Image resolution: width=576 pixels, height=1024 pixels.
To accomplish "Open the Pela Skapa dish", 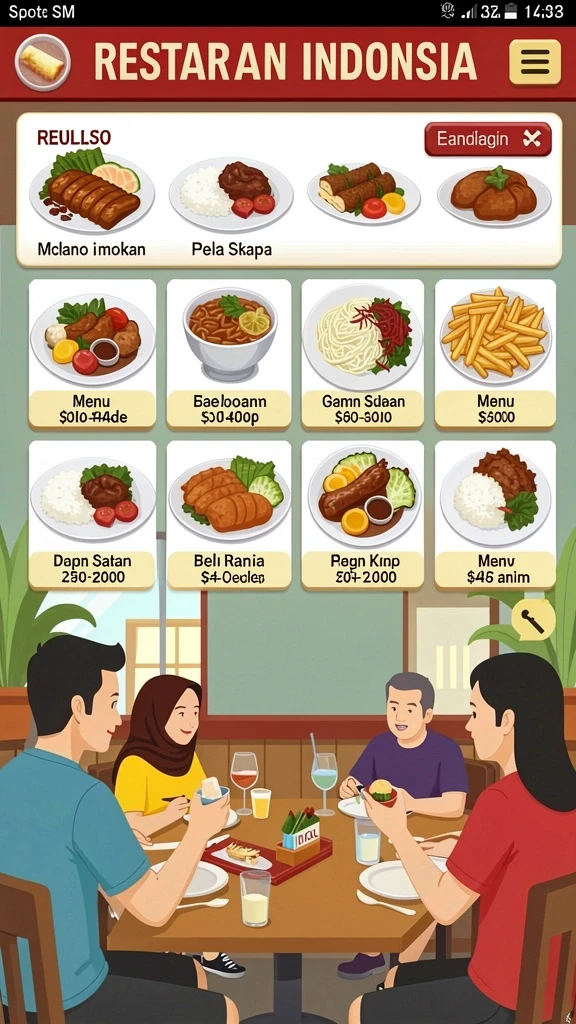I will 231,206.
